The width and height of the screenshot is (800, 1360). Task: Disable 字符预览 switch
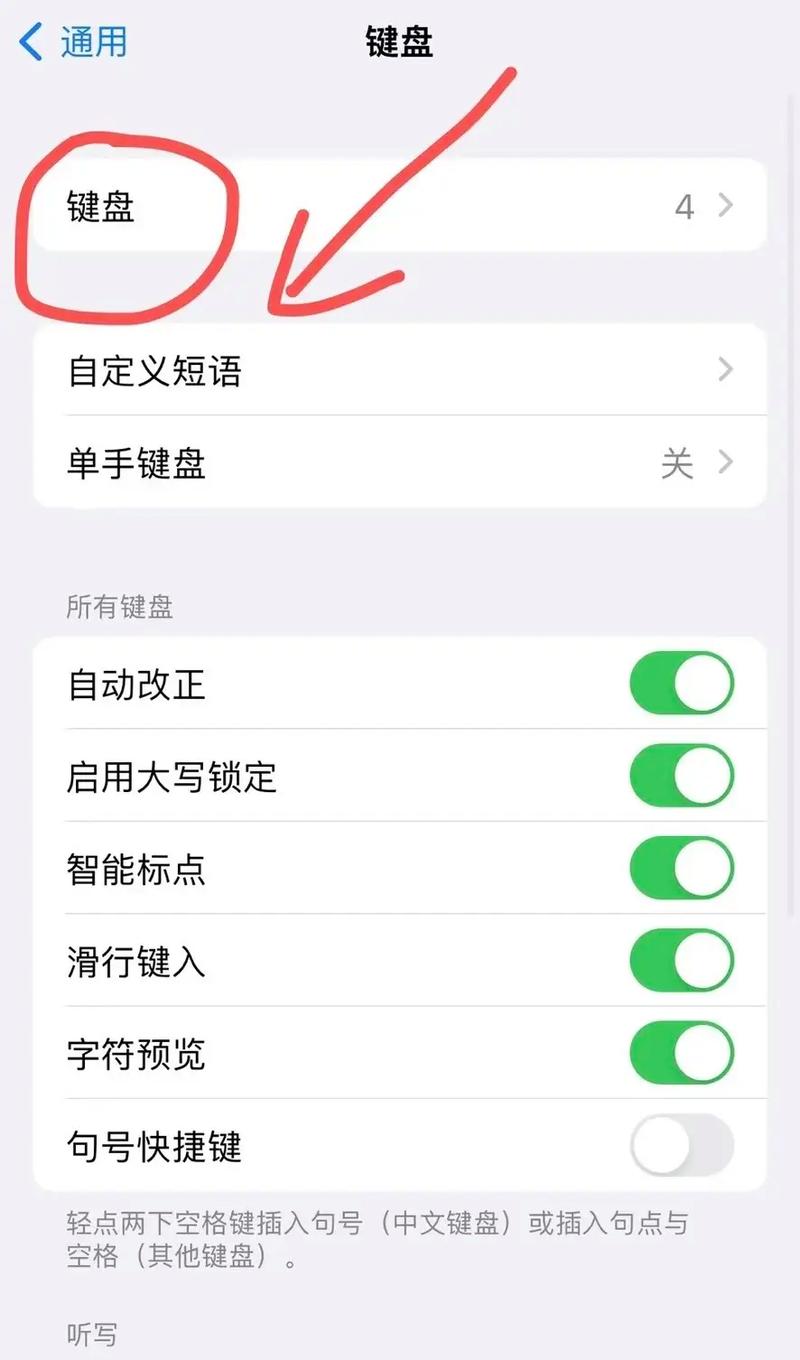pyautogui.click(x=681, y=1053)
